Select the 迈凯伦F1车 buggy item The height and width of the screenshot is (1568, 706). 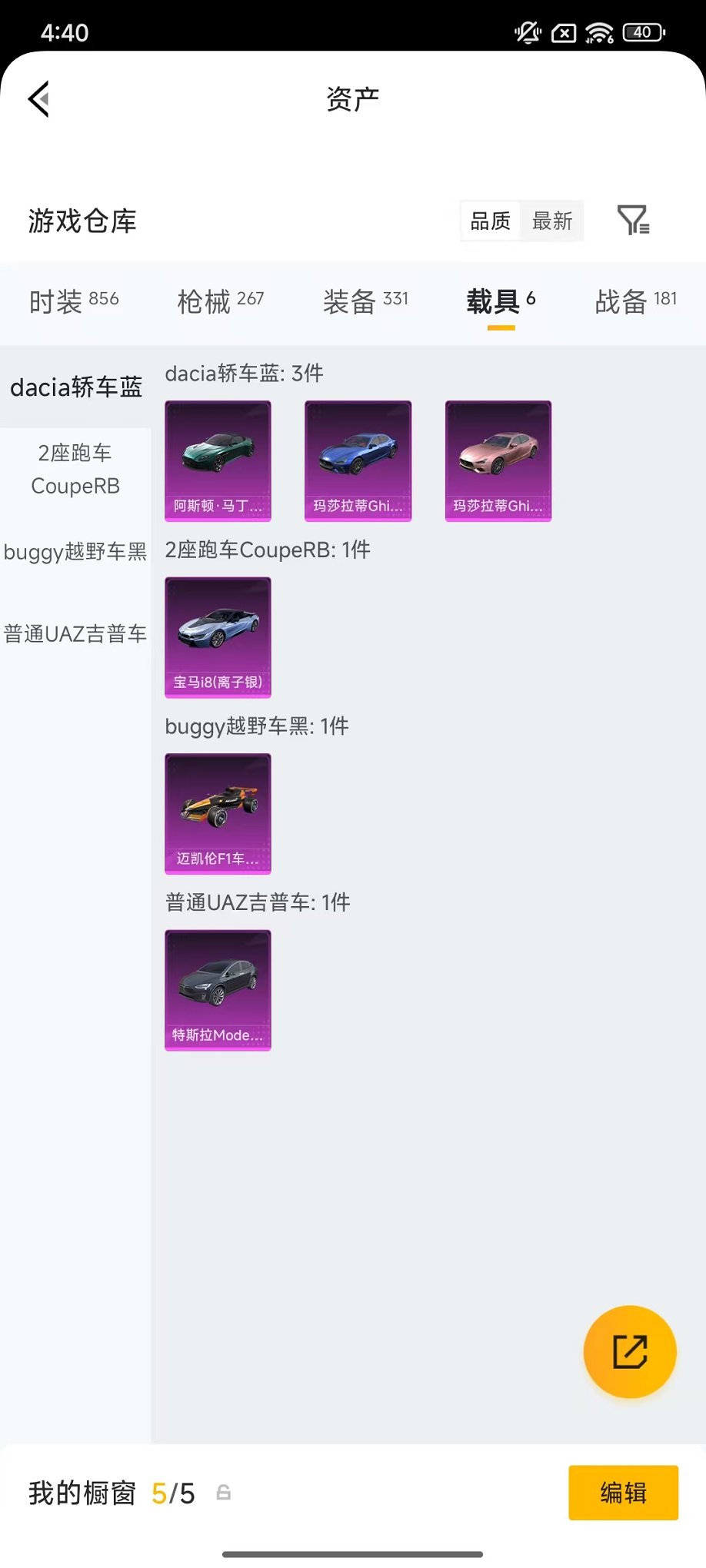click(218, 814)
